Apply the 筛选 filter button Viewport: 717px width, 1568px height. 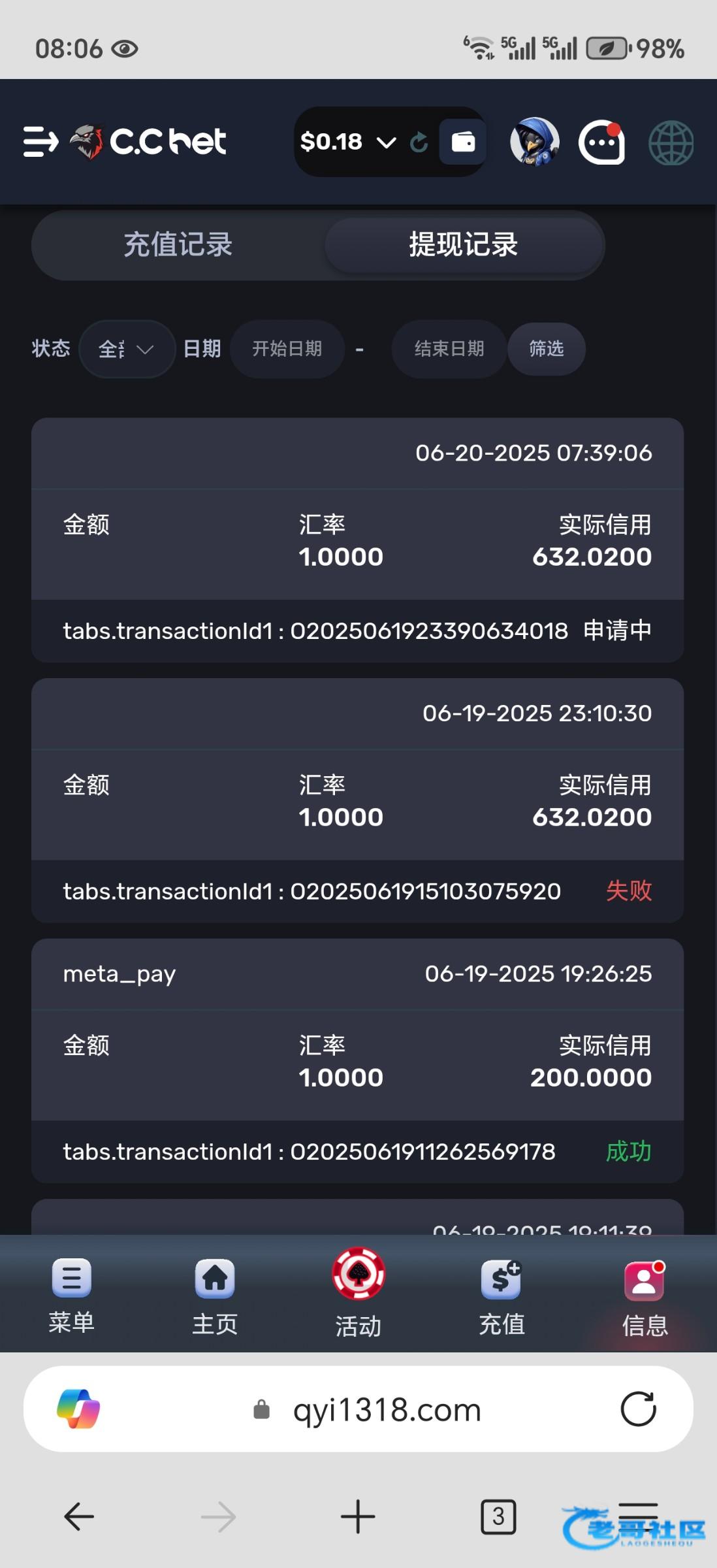coord(547,349)
